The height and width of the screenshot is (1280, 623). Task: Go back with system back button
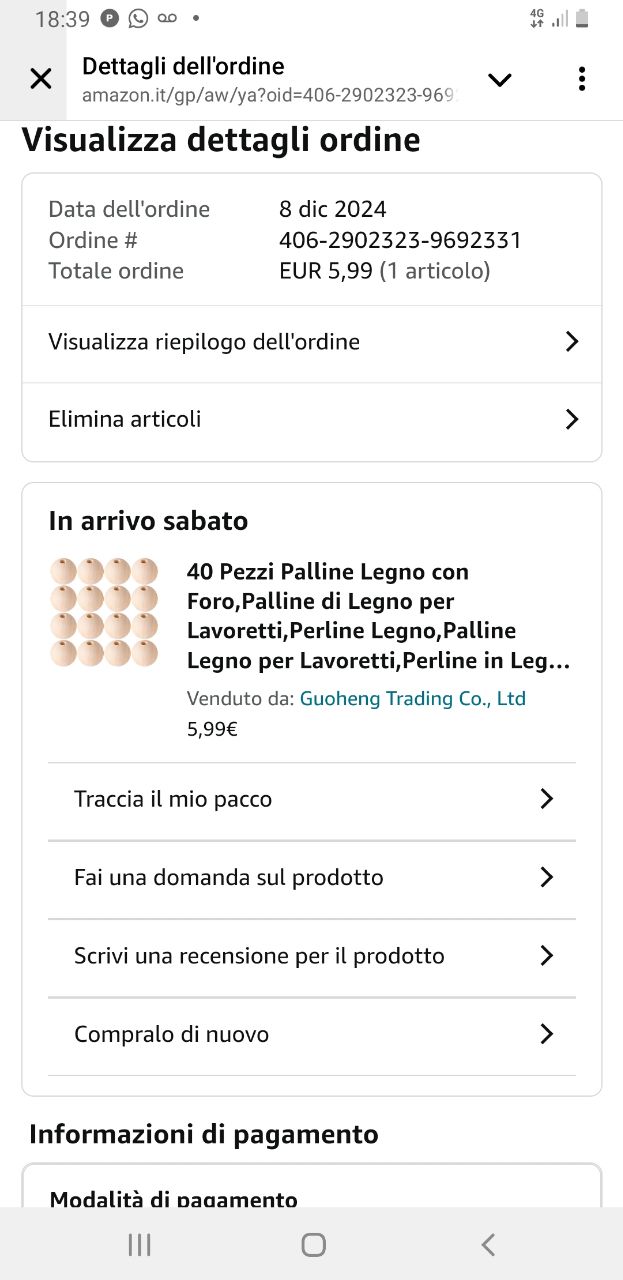[487, 1244]
